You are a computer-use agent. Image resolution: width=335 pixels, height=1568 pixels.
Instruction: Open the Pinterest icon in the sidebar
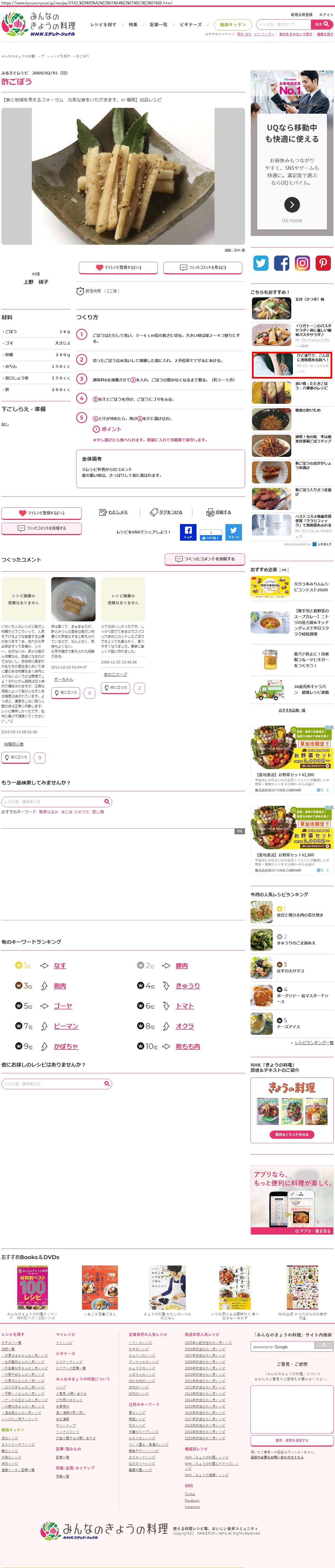click(x=323, y=262)
